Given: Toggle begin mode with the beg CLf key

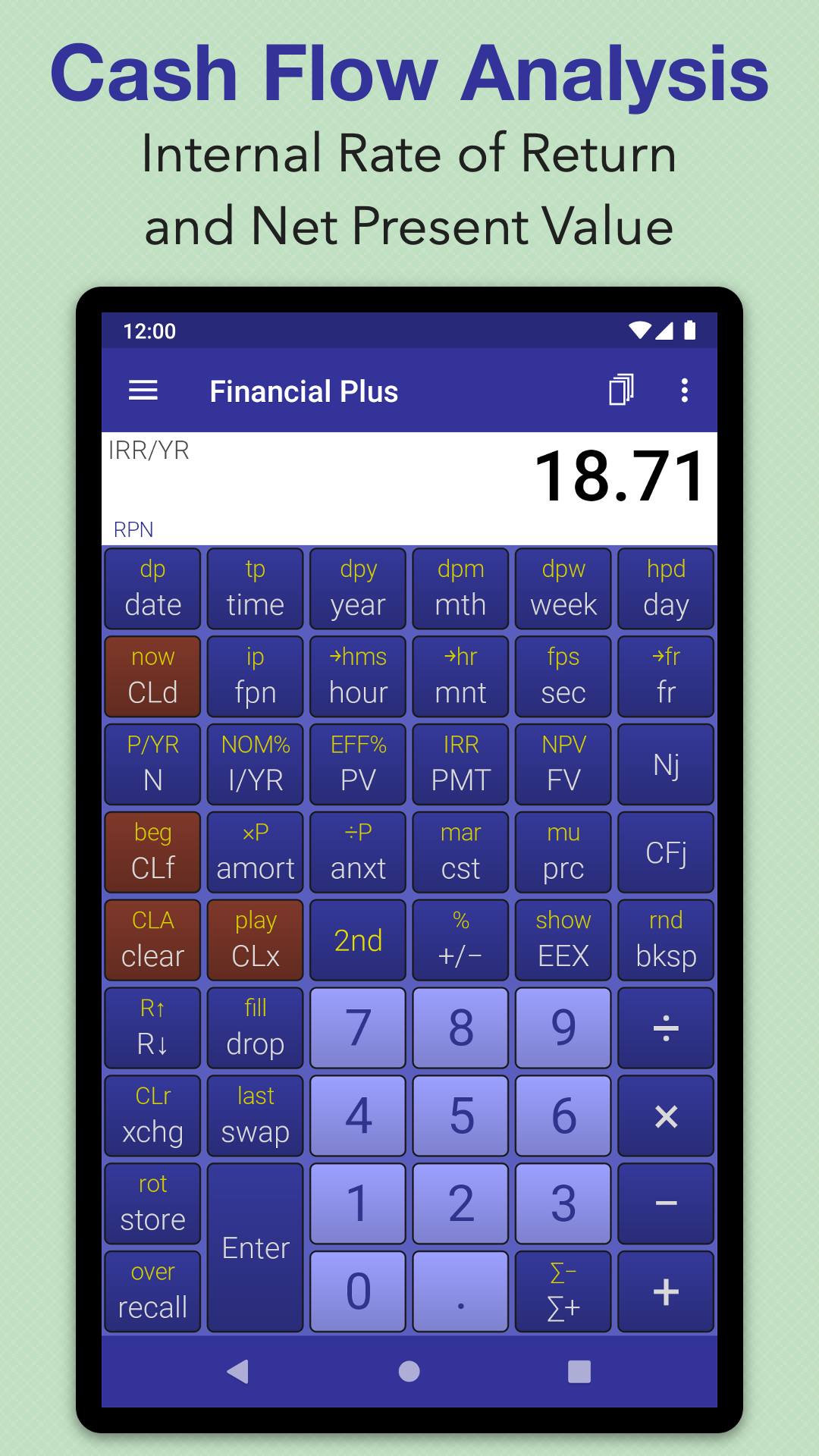Looking at the screenshot, I should pos(152,851).
